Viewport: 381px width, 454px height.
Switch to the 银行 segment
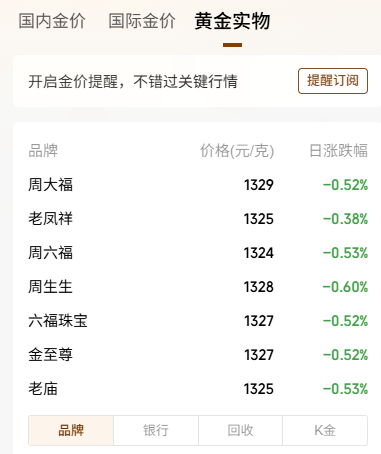156,430
